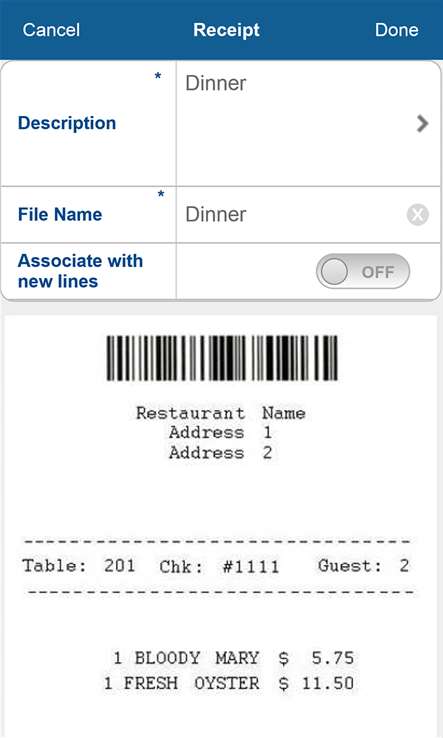Edit the File Name text field
443x738 pixels.
click(x=292, y=215)
